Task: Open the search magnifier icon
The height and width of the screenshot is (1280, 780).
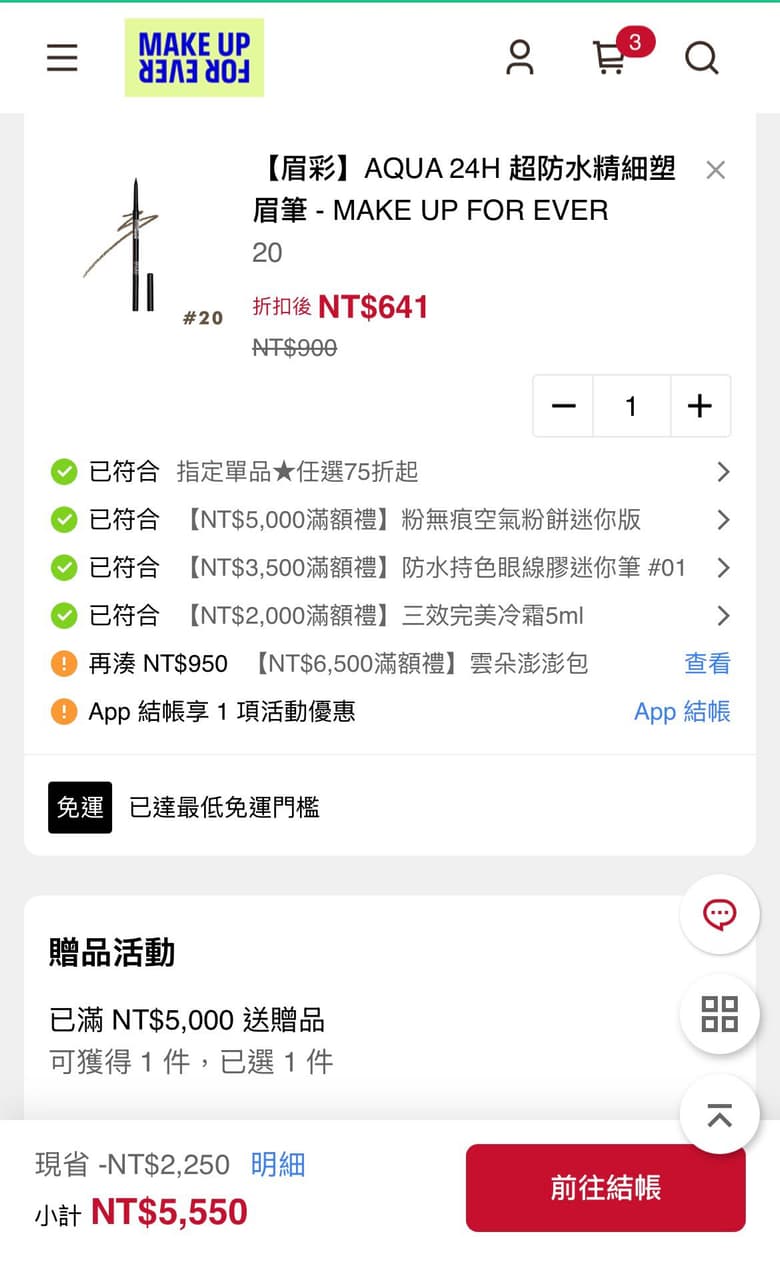Action: [x=701, y=58]
